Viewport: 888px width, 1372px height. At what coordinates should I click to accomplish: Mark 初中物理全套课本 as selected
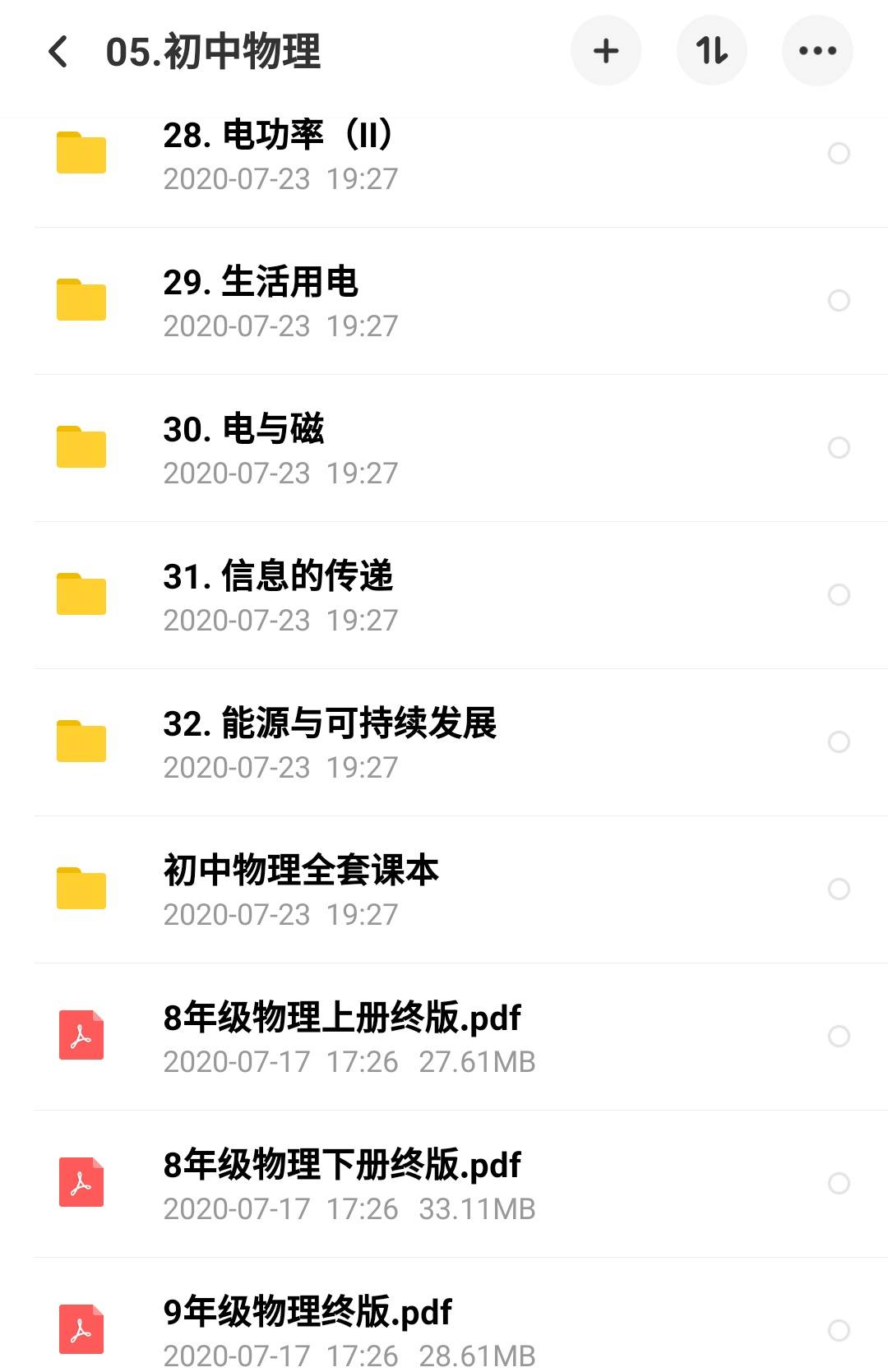pos(839,889)
